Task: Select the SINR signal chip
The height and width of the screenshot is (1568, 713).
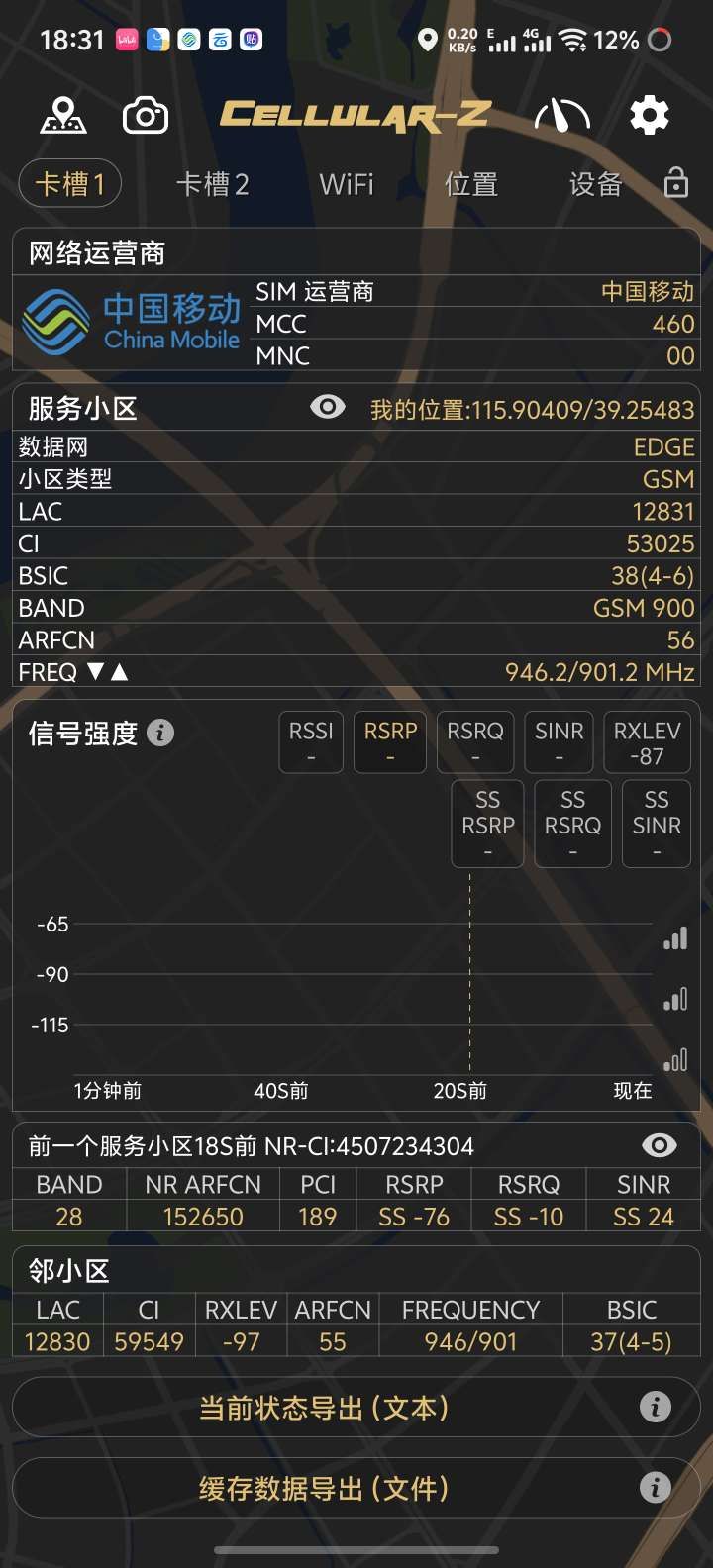Action: [560, 741]
